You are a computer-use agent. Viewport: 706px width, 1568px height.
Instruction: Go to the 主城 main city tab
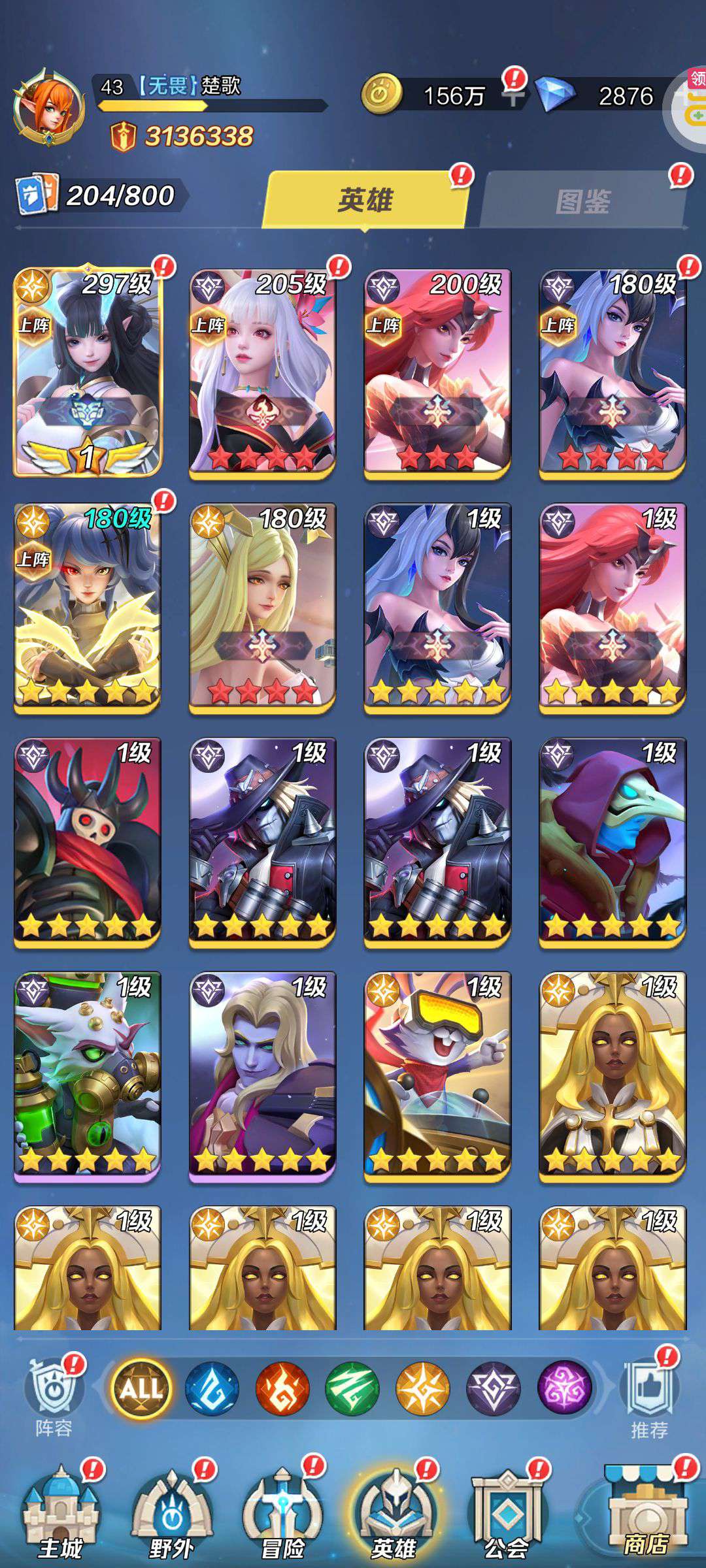[60, 1514]
